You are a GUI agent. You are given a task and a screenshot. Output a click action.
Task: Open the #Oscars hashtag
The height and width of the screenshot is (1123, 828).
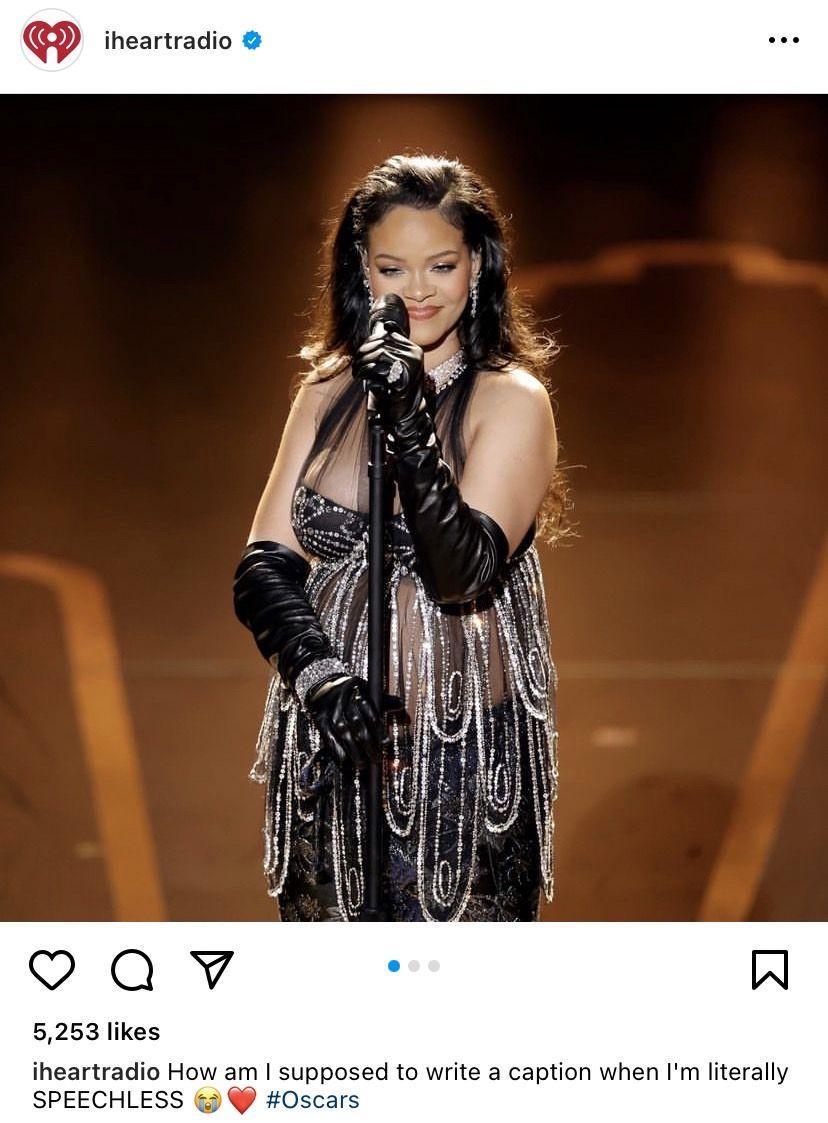coord(312,1100)
